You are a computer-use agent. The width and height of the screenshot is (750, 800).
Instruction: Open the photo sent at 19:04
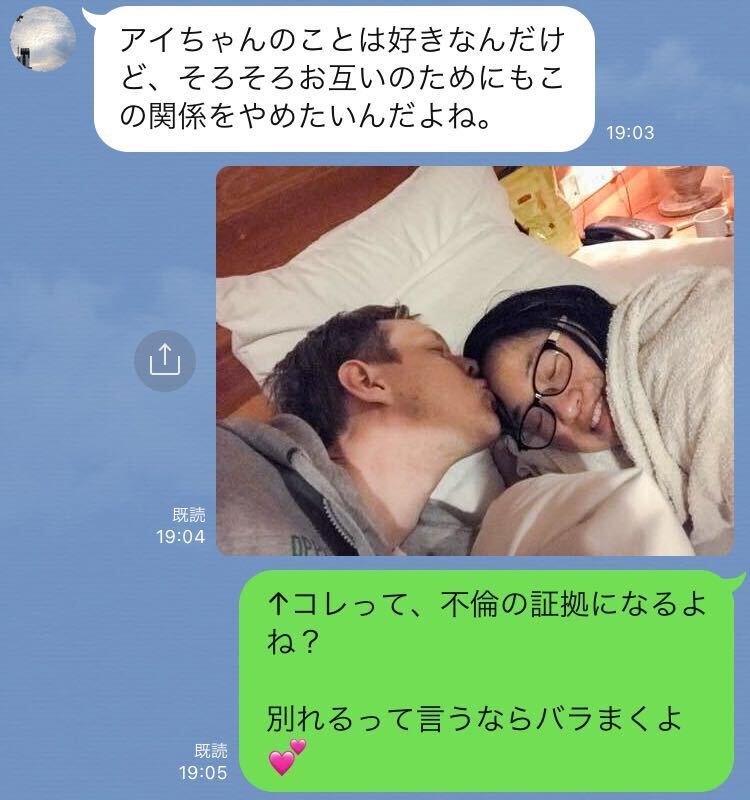click(475, 360)
